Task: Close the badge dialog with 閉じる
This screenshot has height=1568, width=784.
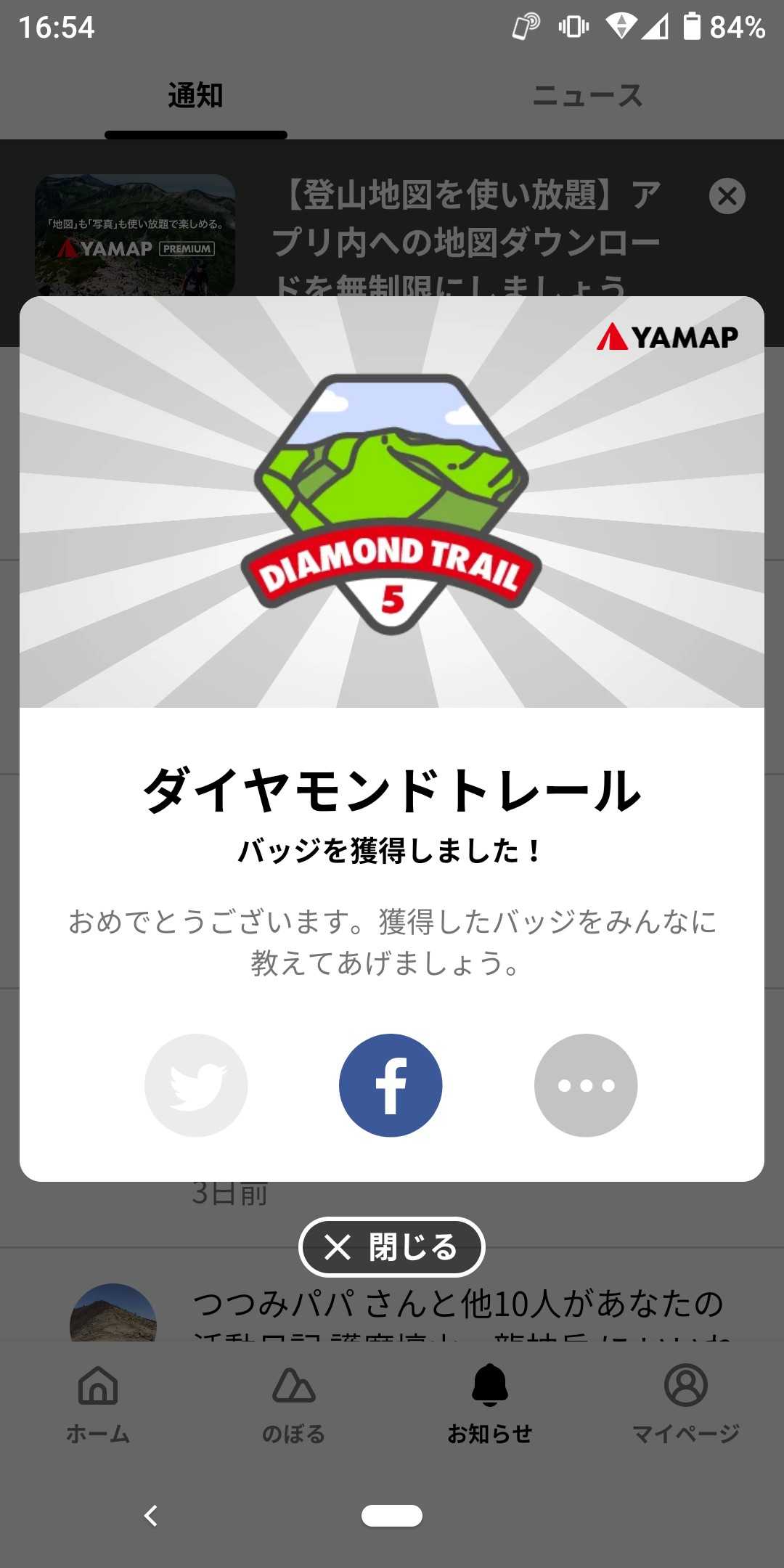Action: tap(392, 1247)
